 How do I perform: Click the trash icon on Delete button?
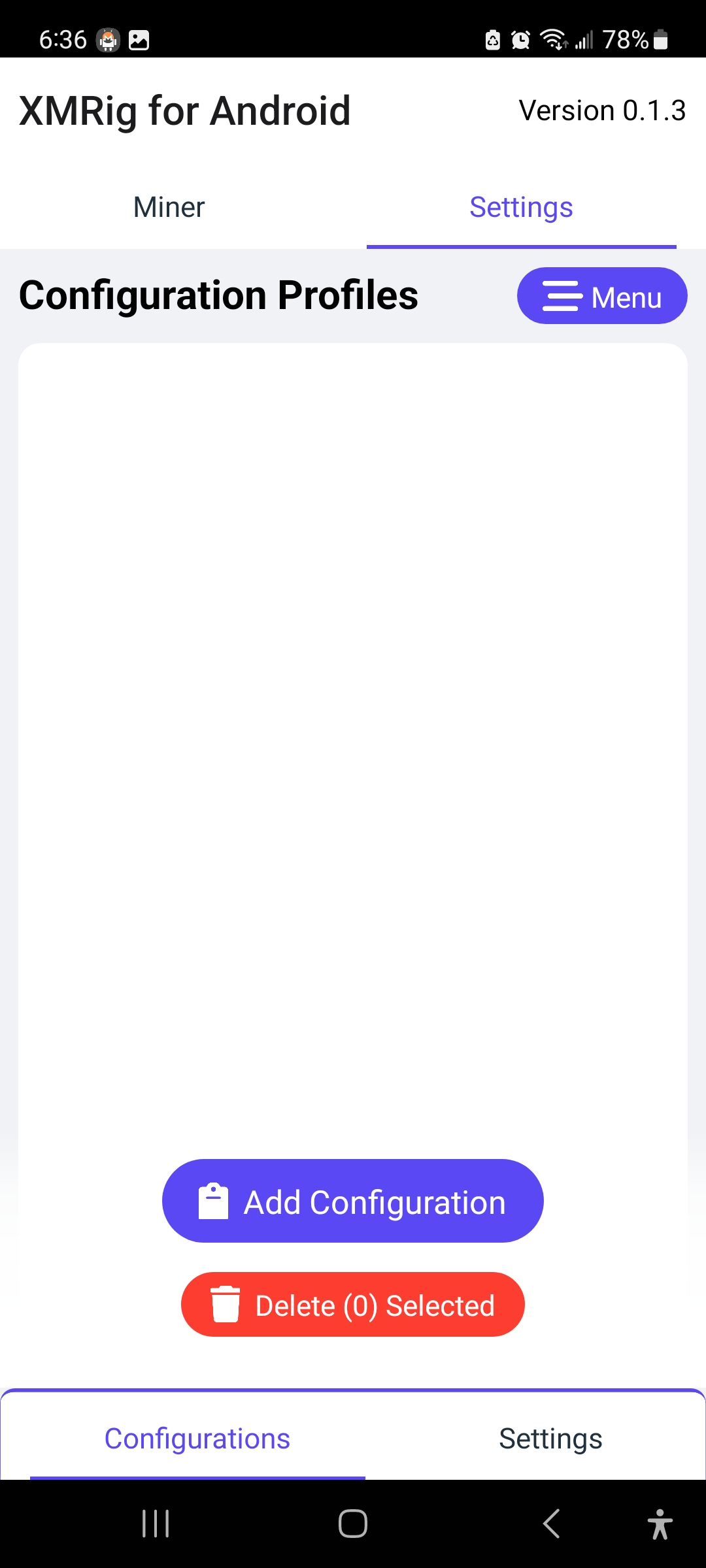tap(226, 1304)
